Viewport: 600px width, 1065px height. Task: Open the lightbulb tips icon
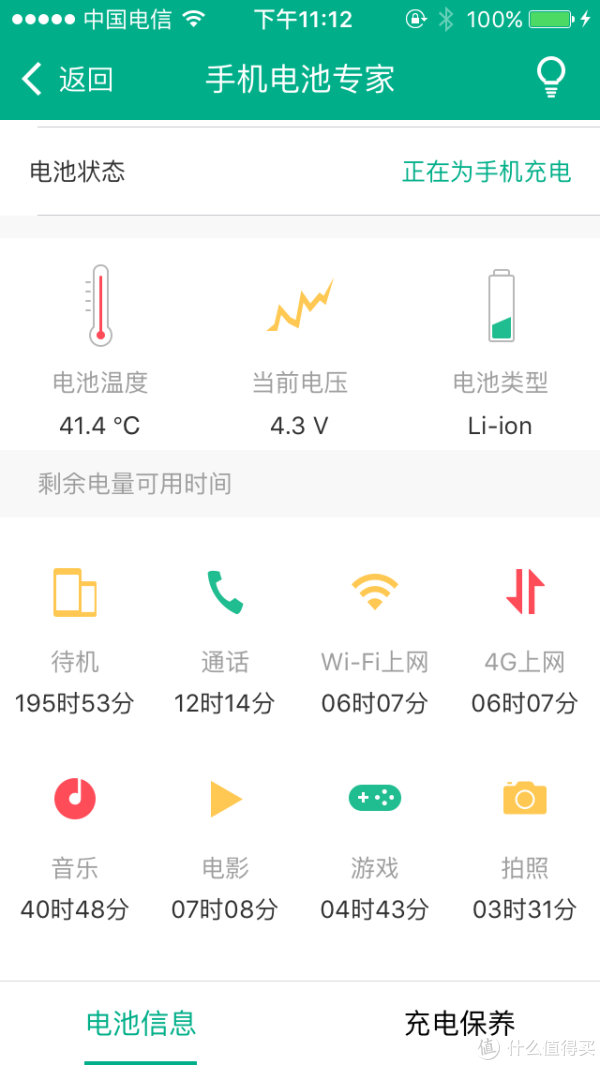point(550,78)
